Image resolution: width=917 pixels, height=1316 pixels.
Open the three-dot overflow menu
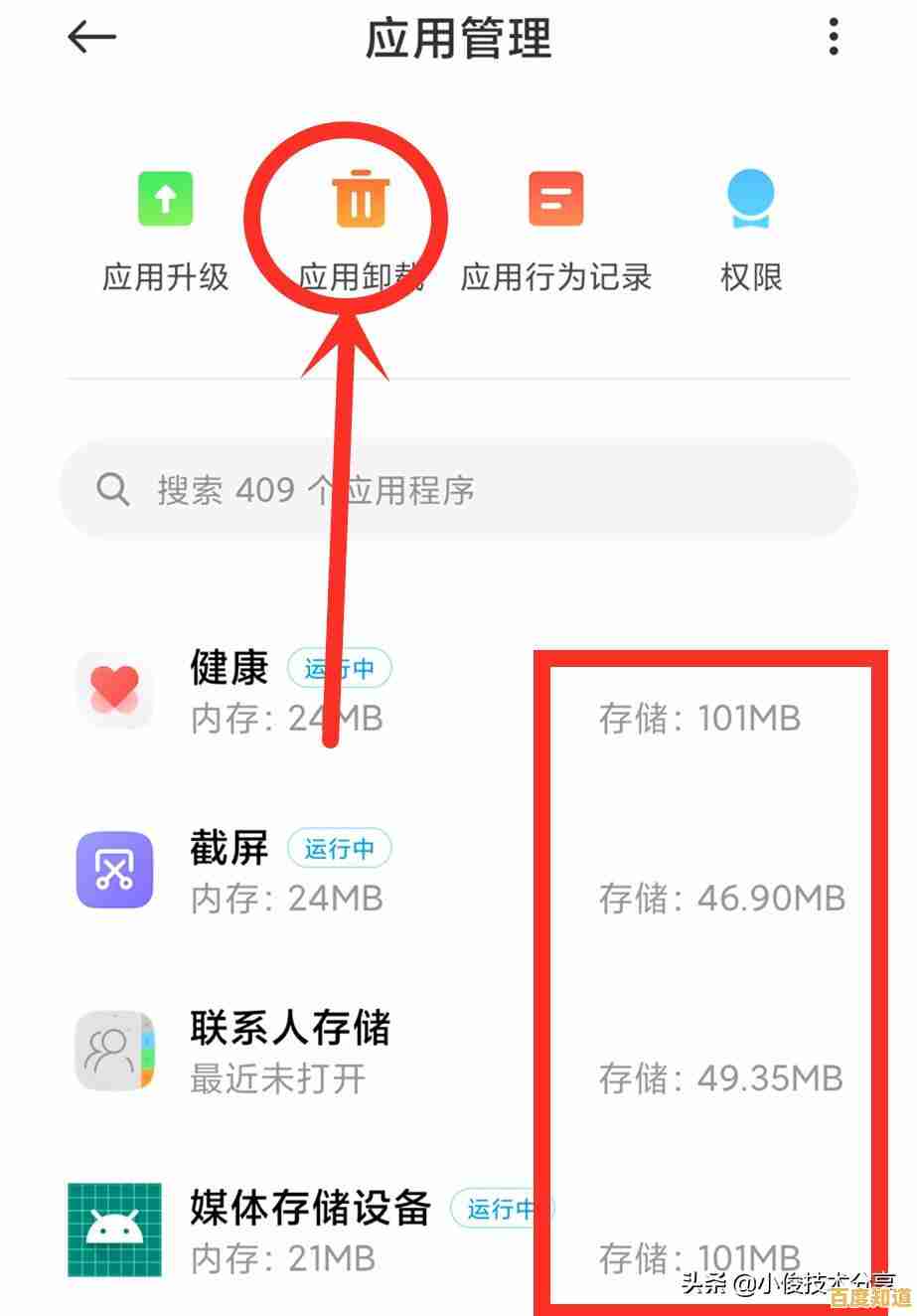click(833, 39)
